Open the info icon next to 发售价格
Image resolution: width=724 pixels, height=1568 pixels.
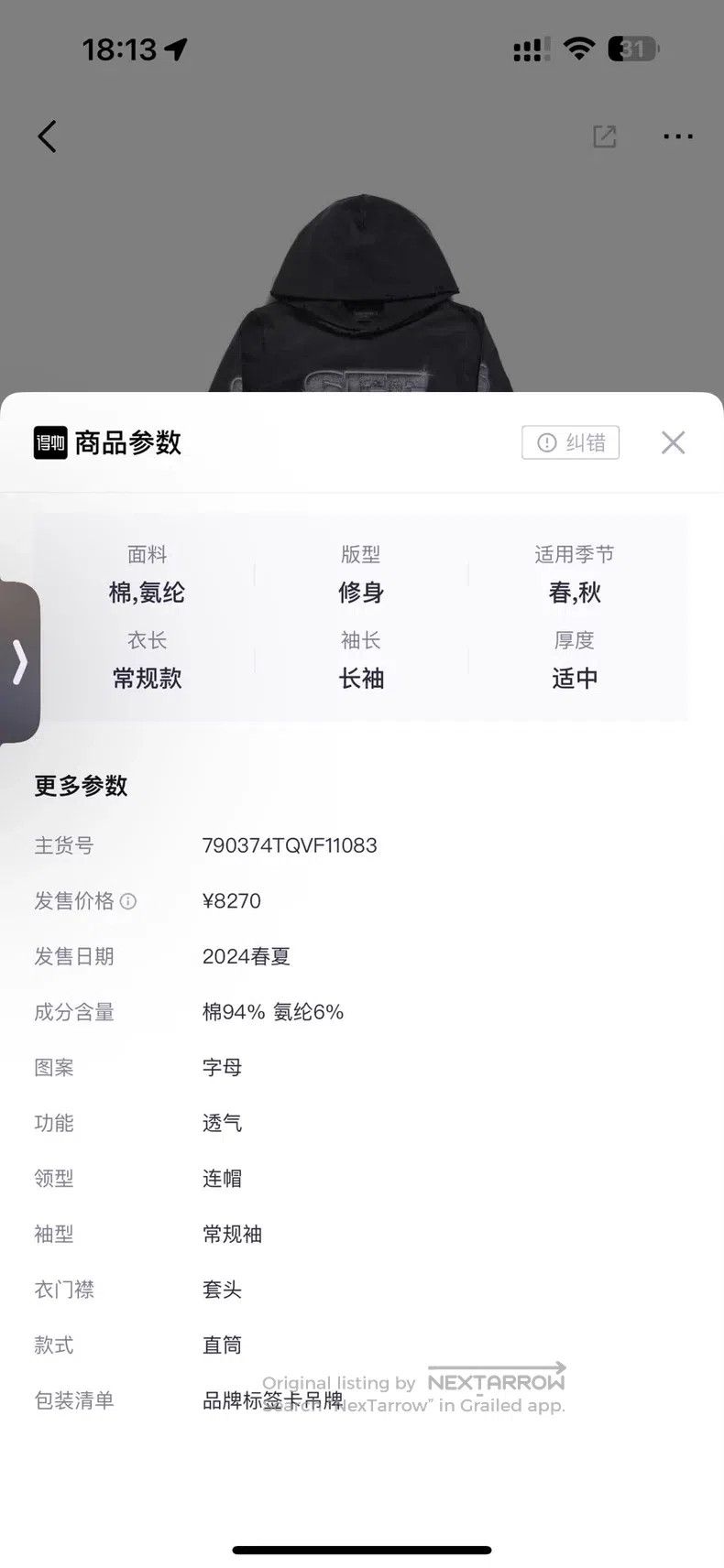coord(128,901)
